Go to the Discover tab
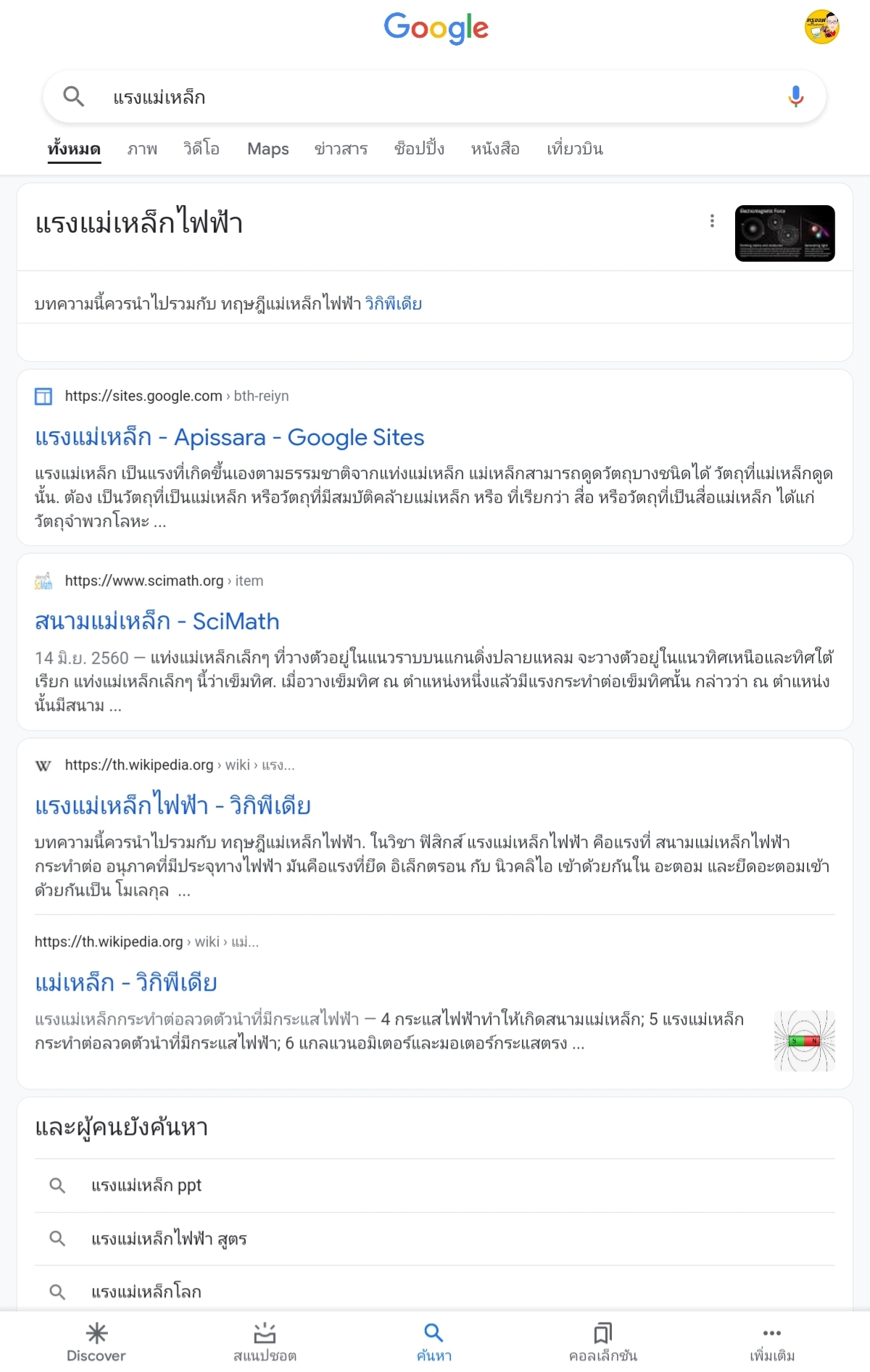This screenshot has height=1372, width=870. (x=96, y=1342)
